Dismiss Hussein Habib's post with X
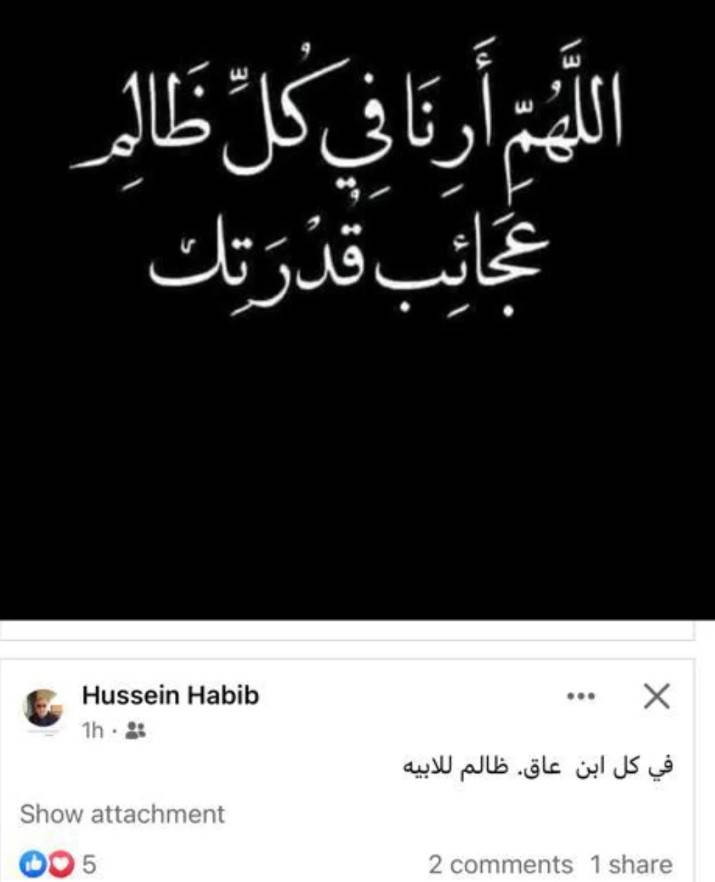 coord(657,697)
